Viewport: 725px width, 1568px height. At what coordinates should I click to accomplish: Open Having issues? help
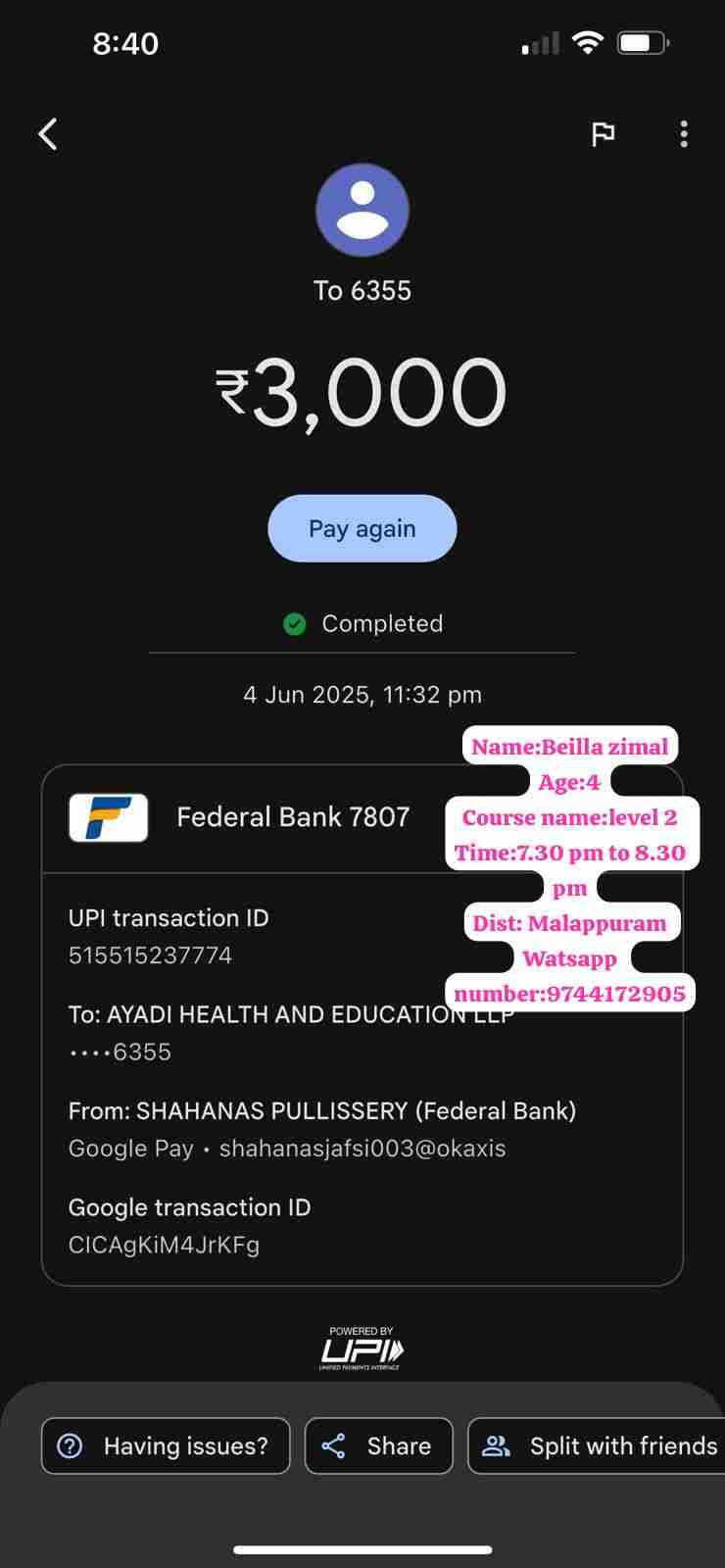click(x=166, y=1445)
